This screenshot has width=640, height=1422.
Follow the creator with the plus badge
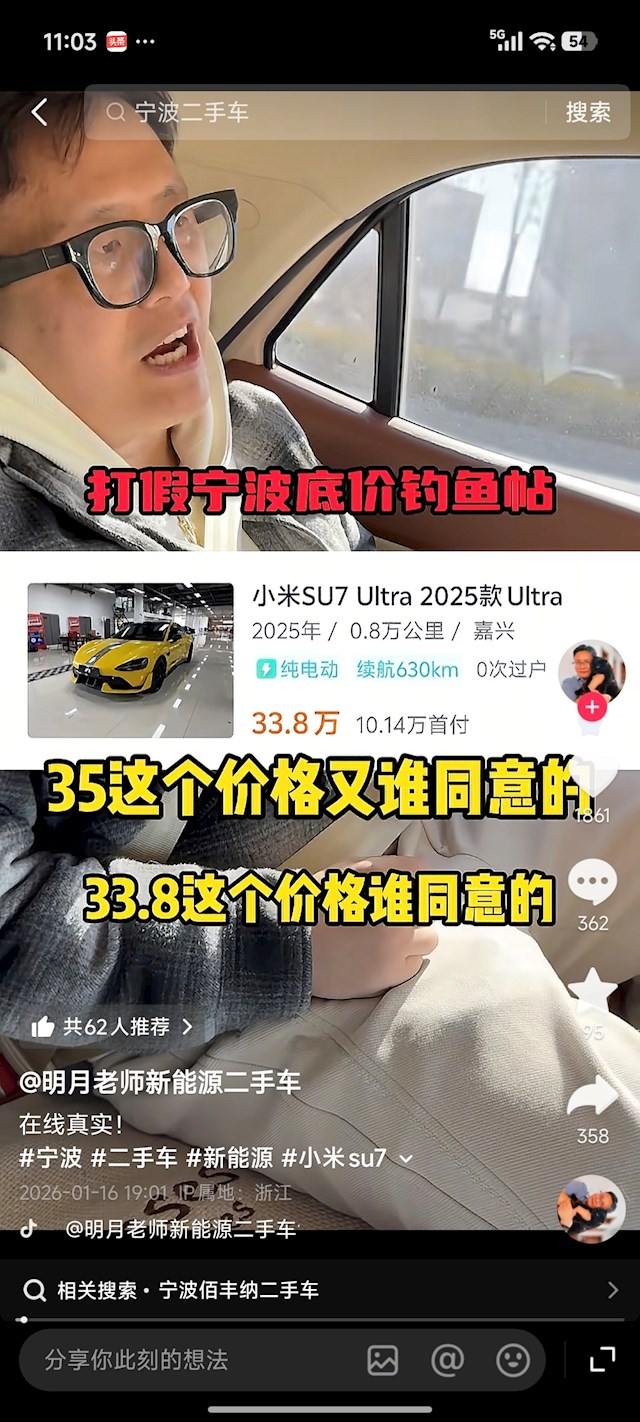[x=592, y=708]
